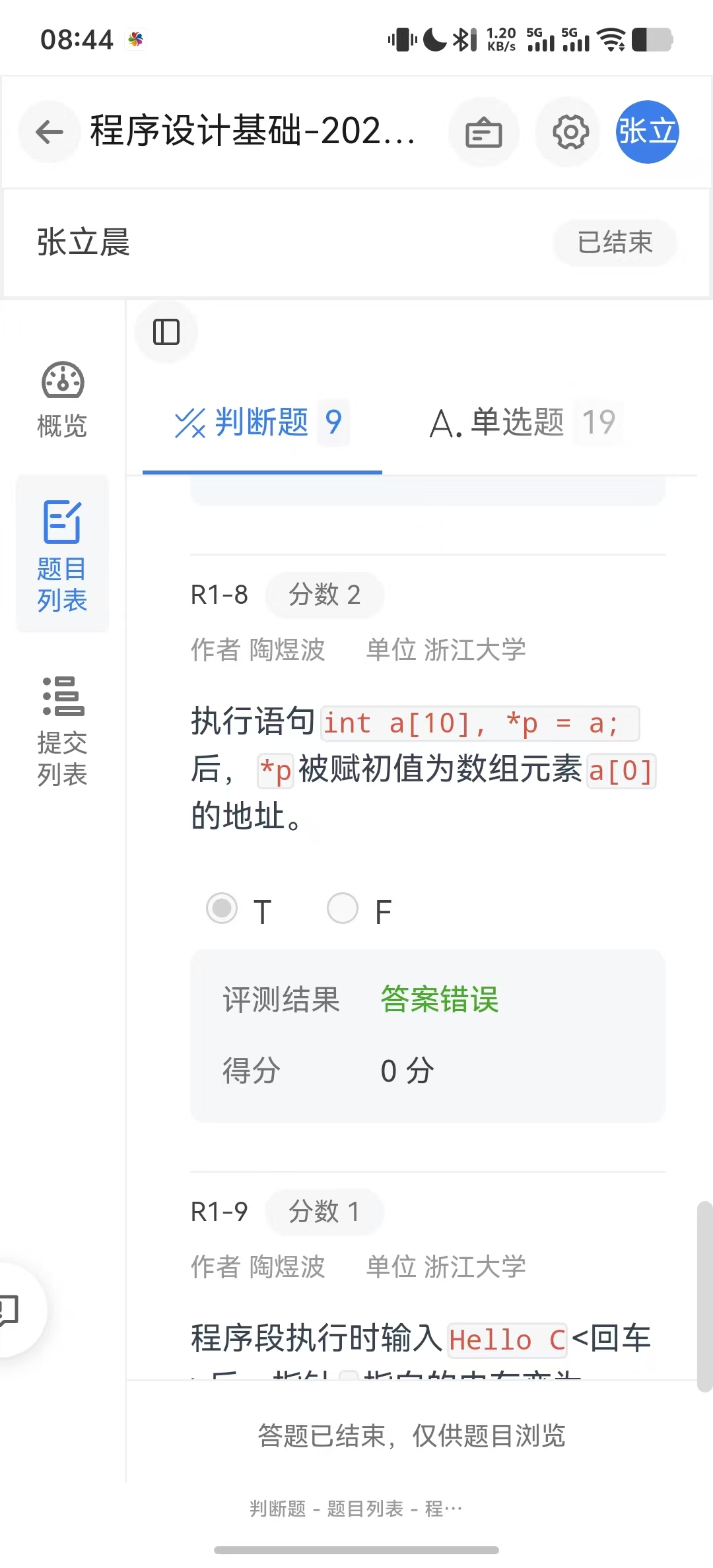Screen dimensions: 713x1568
Task: Click the 答案错误 result text
Action: pos(438,1000)
